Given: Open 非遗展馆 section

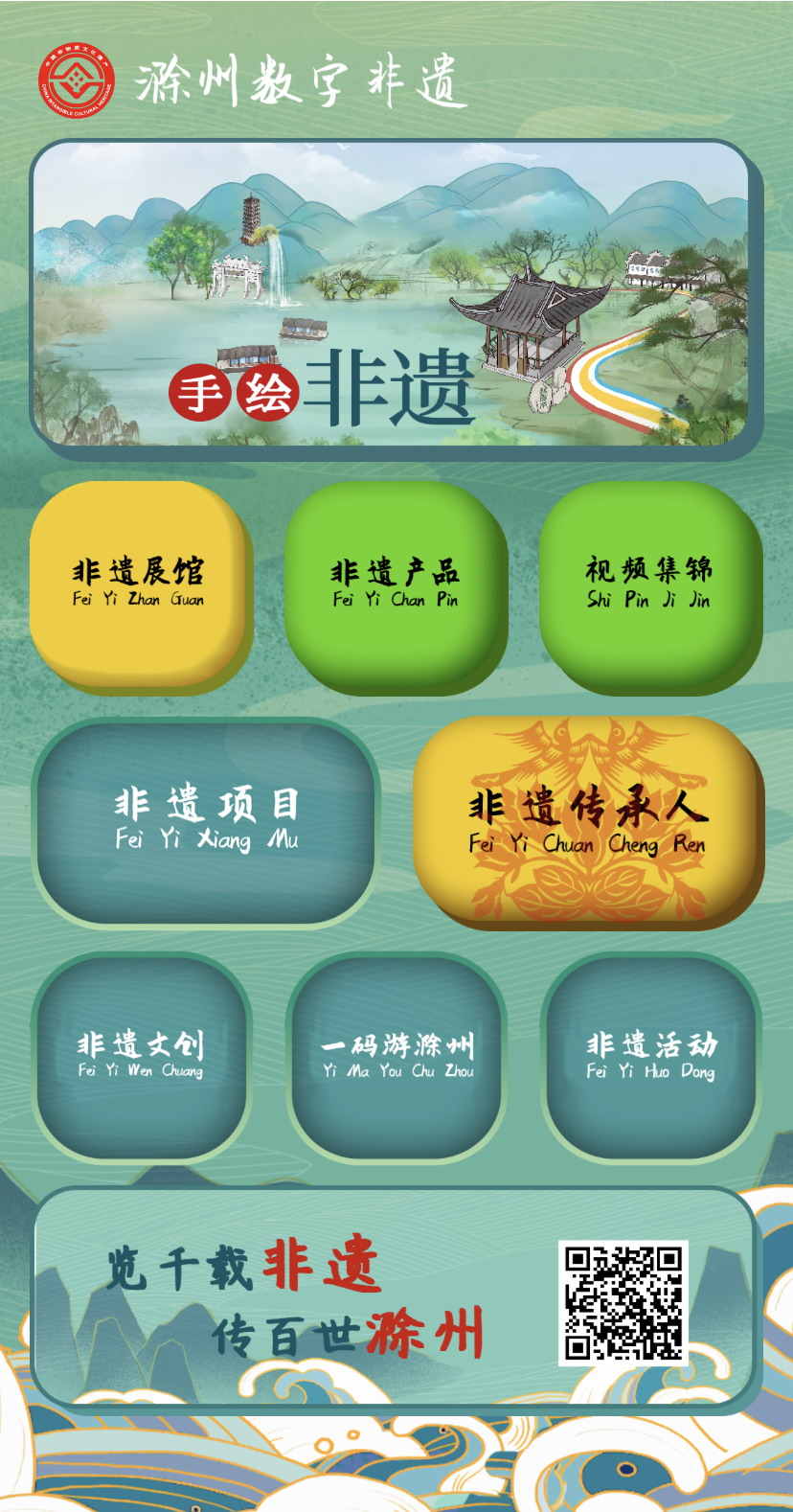Looking at the screenshot, I should coord(138,584).
